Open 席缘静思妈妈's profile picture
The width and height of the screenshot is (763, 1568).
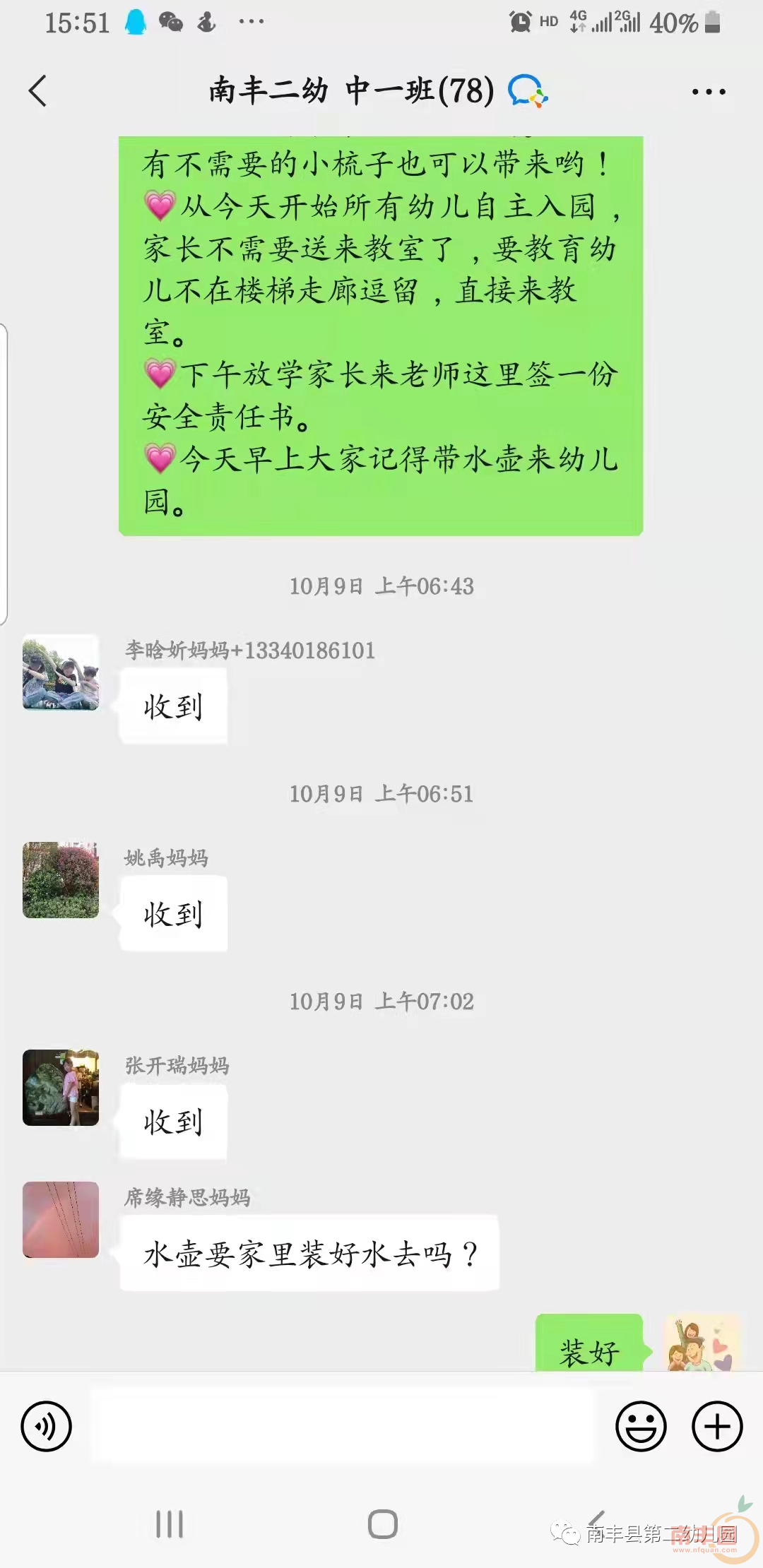point(61,1220)
